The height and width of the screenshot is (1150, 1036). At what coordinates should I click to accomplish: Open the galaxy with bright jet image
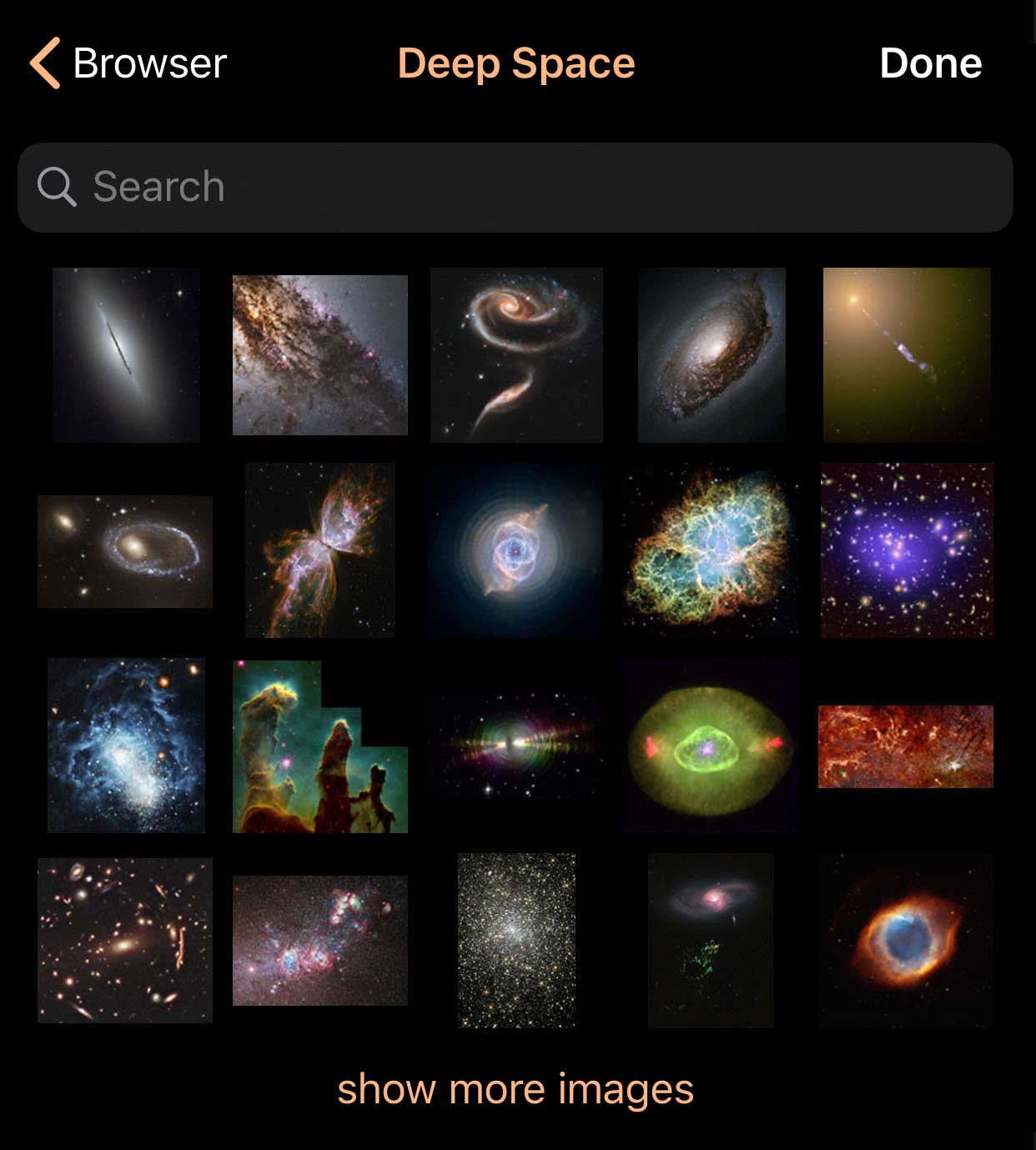point(907,354)
